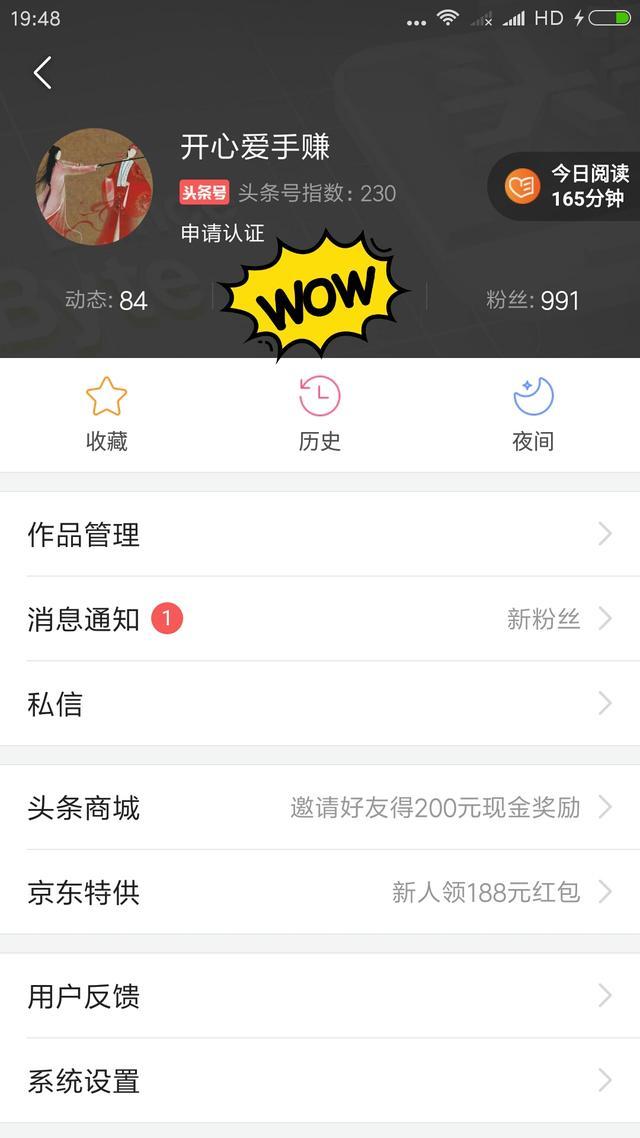Open the profile avatar picture
The height and width of the screenshot is (1138, 640).
click(x=95, y=186)
